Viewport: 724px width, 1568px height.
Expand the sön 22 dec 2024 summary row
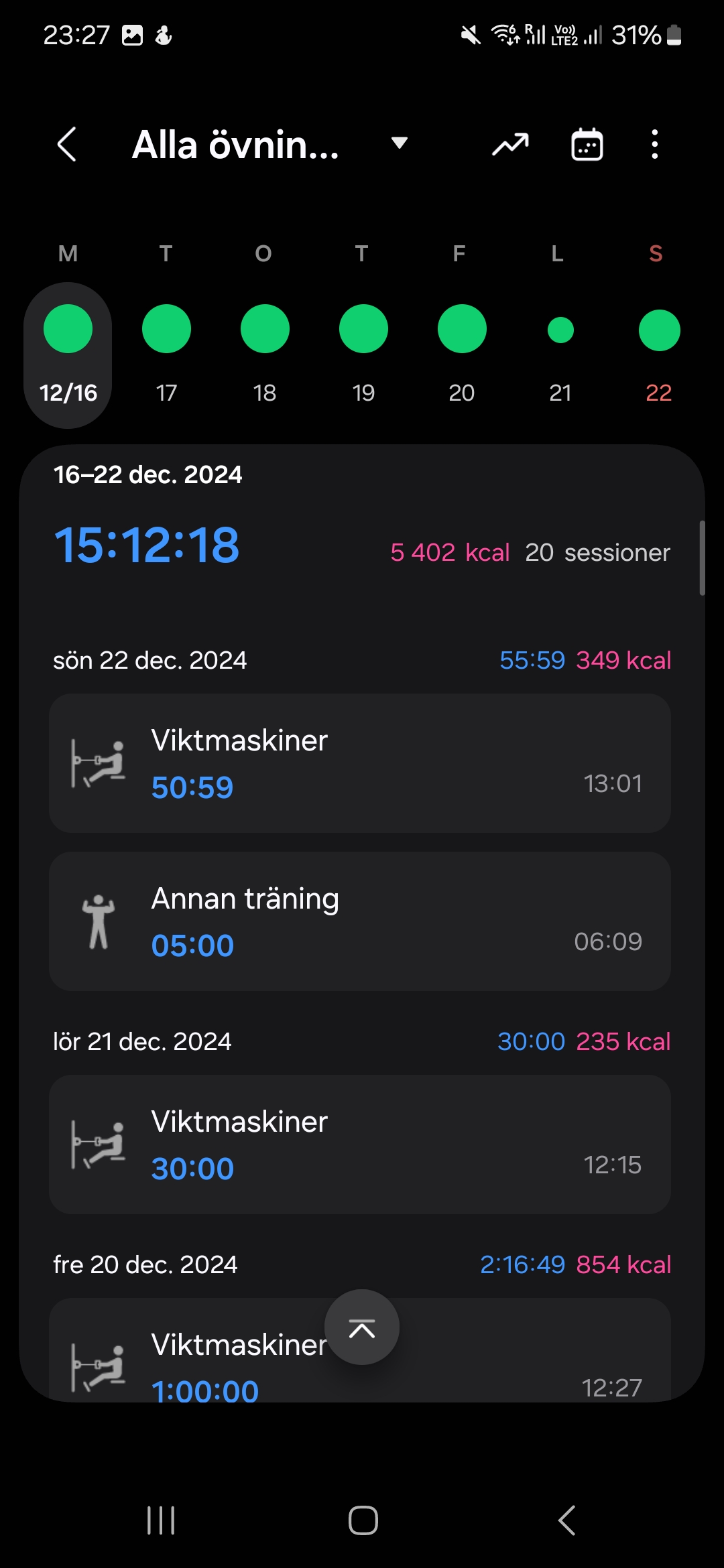(x=362, y=660)
